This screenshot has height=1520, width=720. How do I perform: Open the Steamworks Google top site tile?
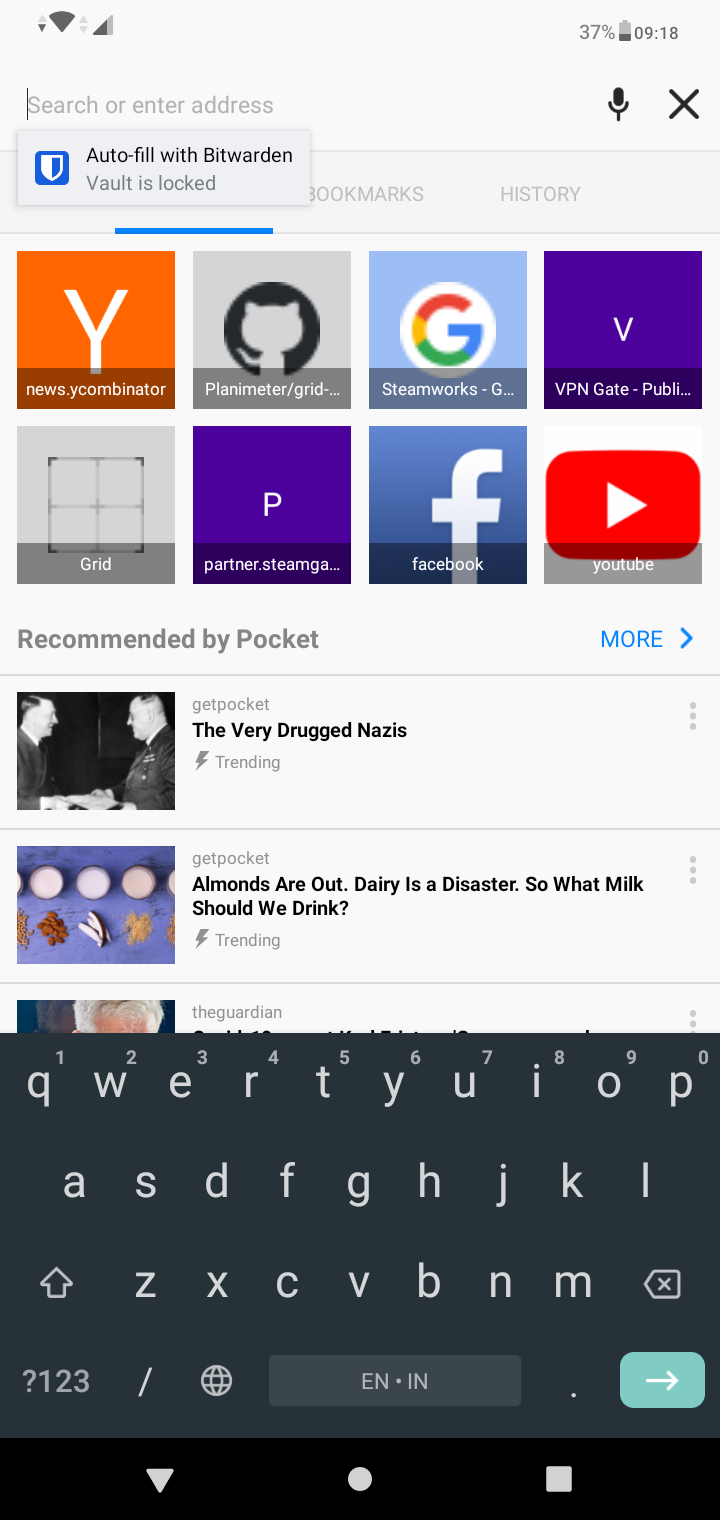(447, 330)
